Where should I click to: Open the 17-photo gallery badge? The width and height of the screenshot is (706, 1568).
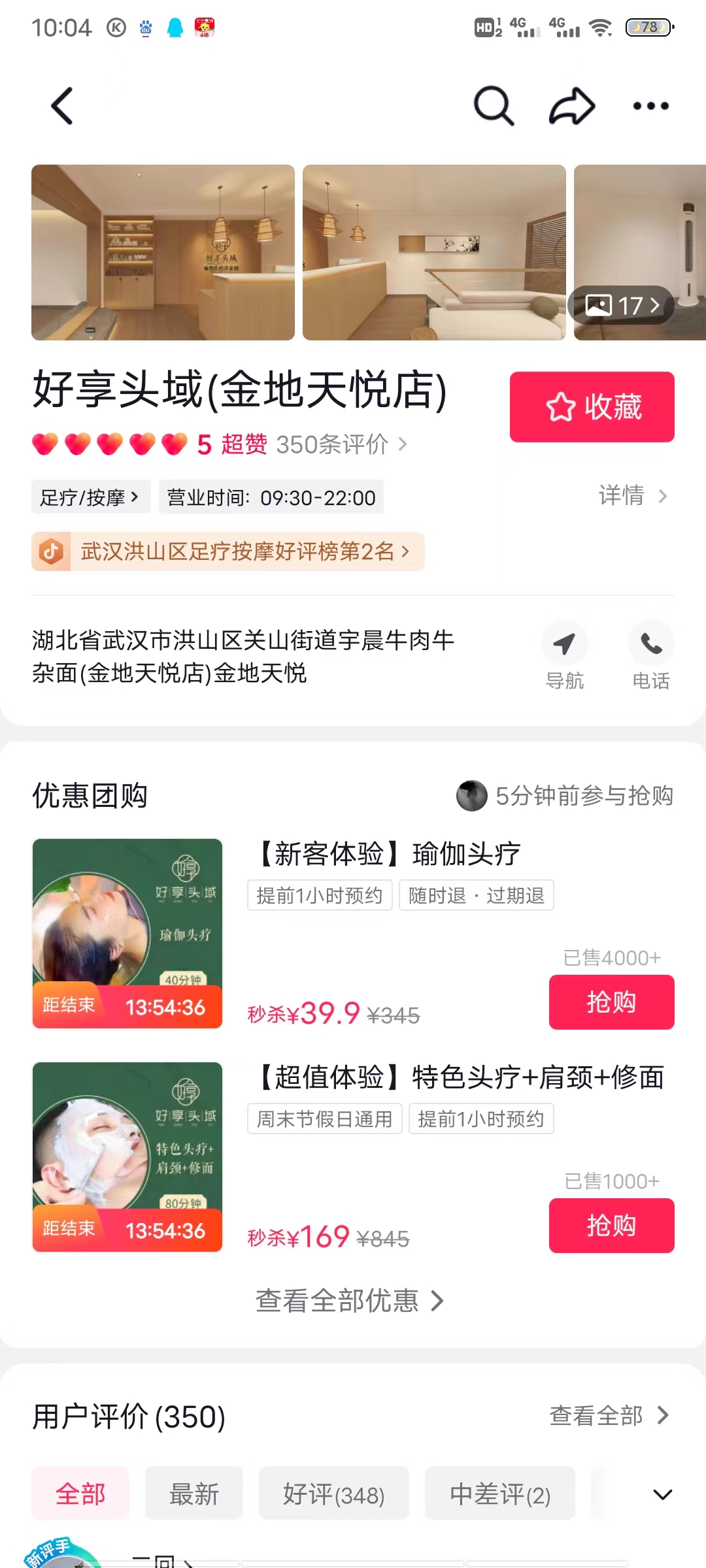click(x=622, y=304)
